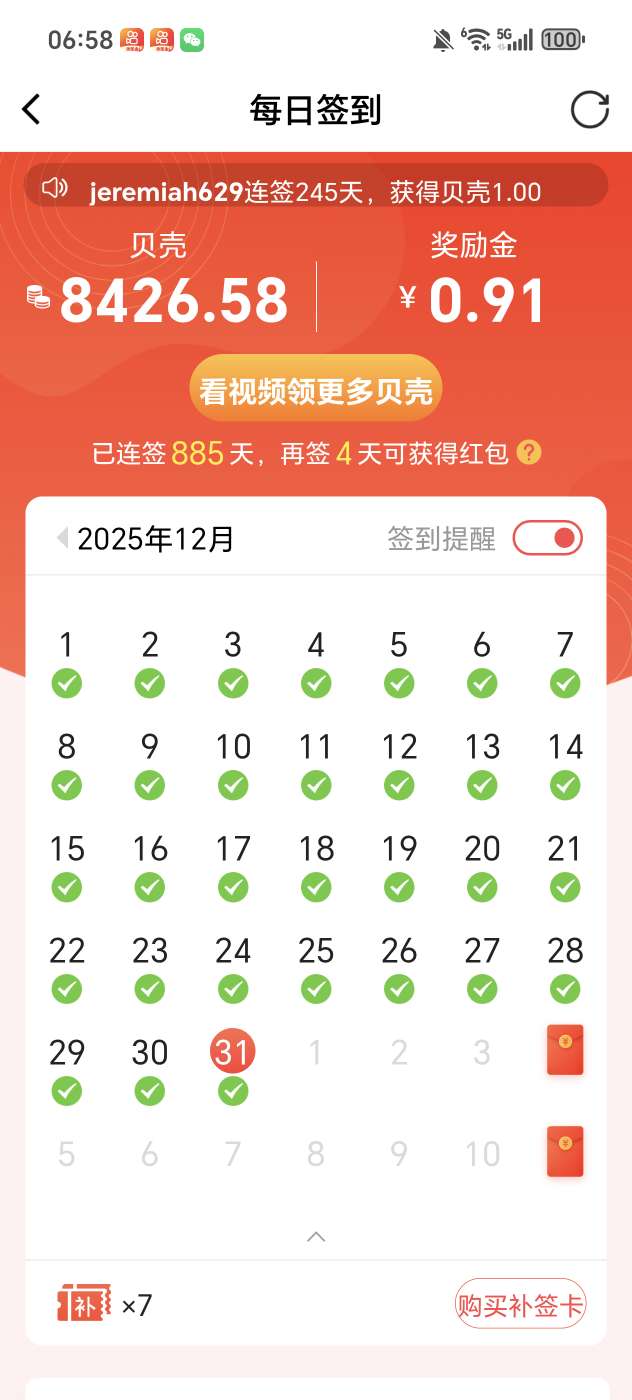This screenshot has height=1400, width=632.
Task: Toggle the 签到提醒 switch
Action: 547,538
